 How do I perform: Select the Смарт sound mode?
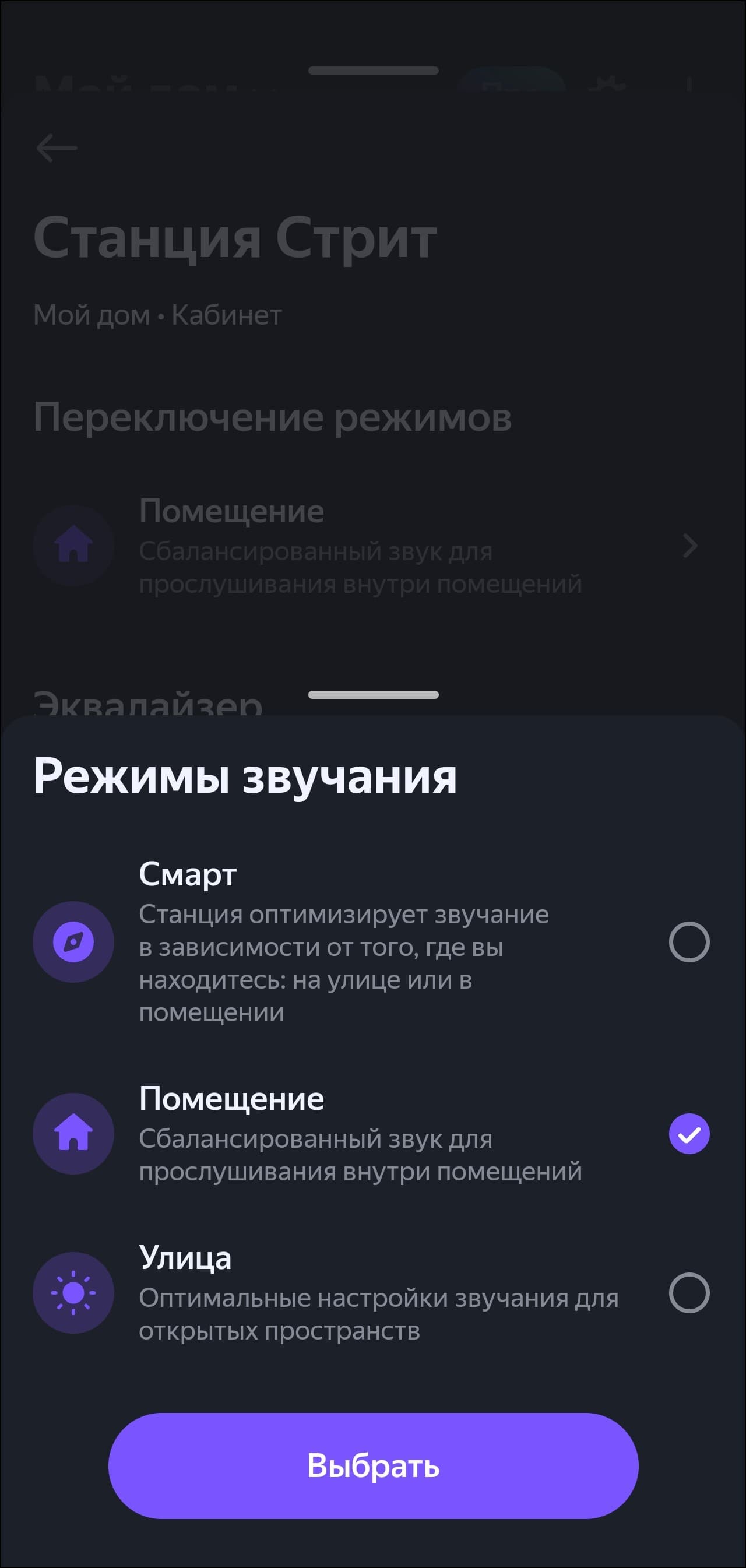click(689, 941)
